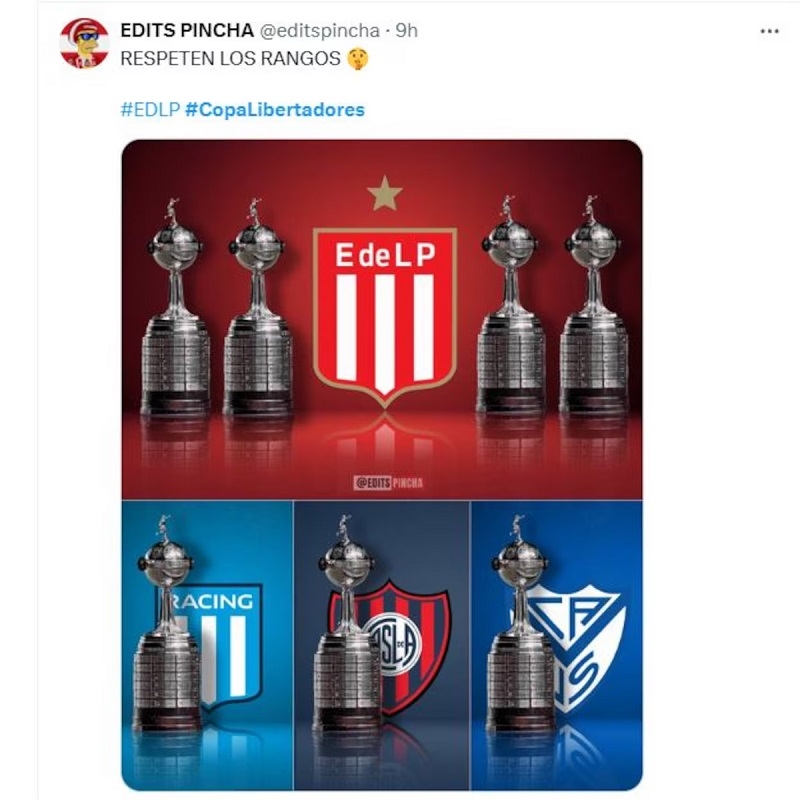Open the tweet's overflow menu
The image size is (800, 800).
(769, 31)
